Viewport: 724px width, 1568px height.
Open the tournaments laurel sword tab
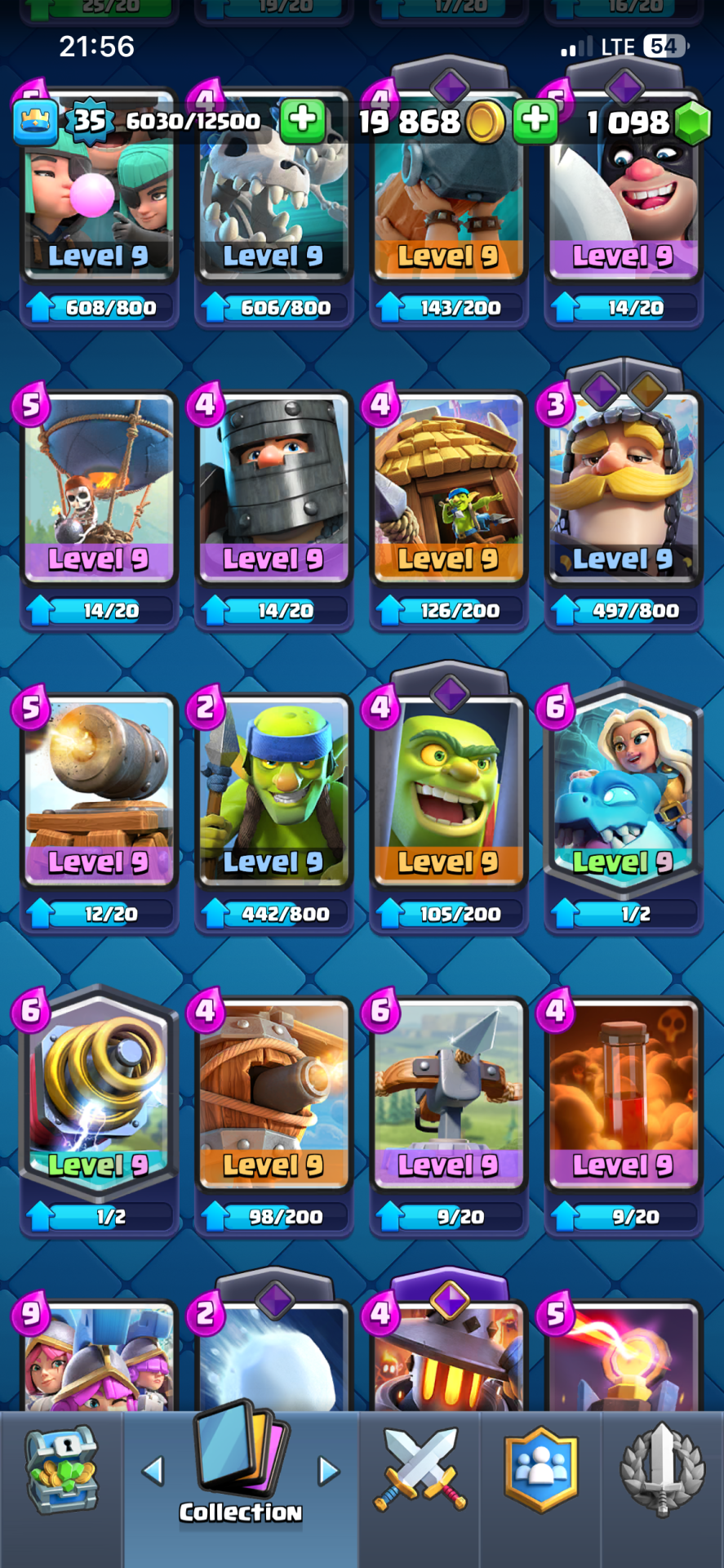(x=662, y=1470)
